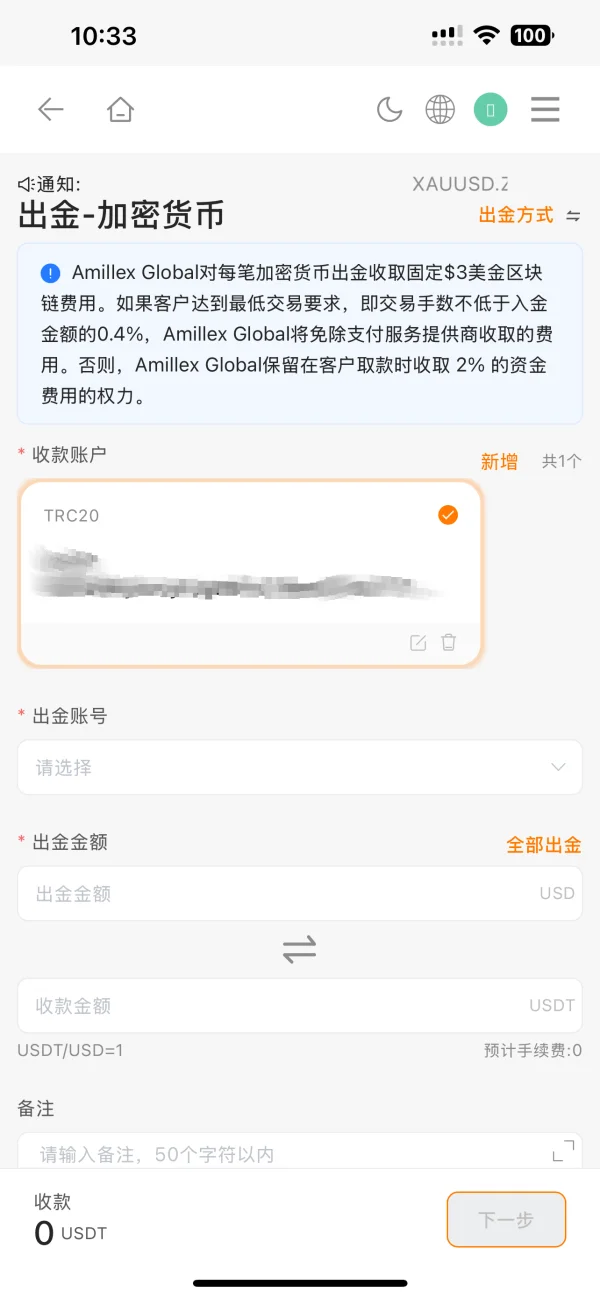Image resolution: width=600 pixels, height=1298 pixels.
Task: Edit the TRC20 account
Action: click(418, 643)
